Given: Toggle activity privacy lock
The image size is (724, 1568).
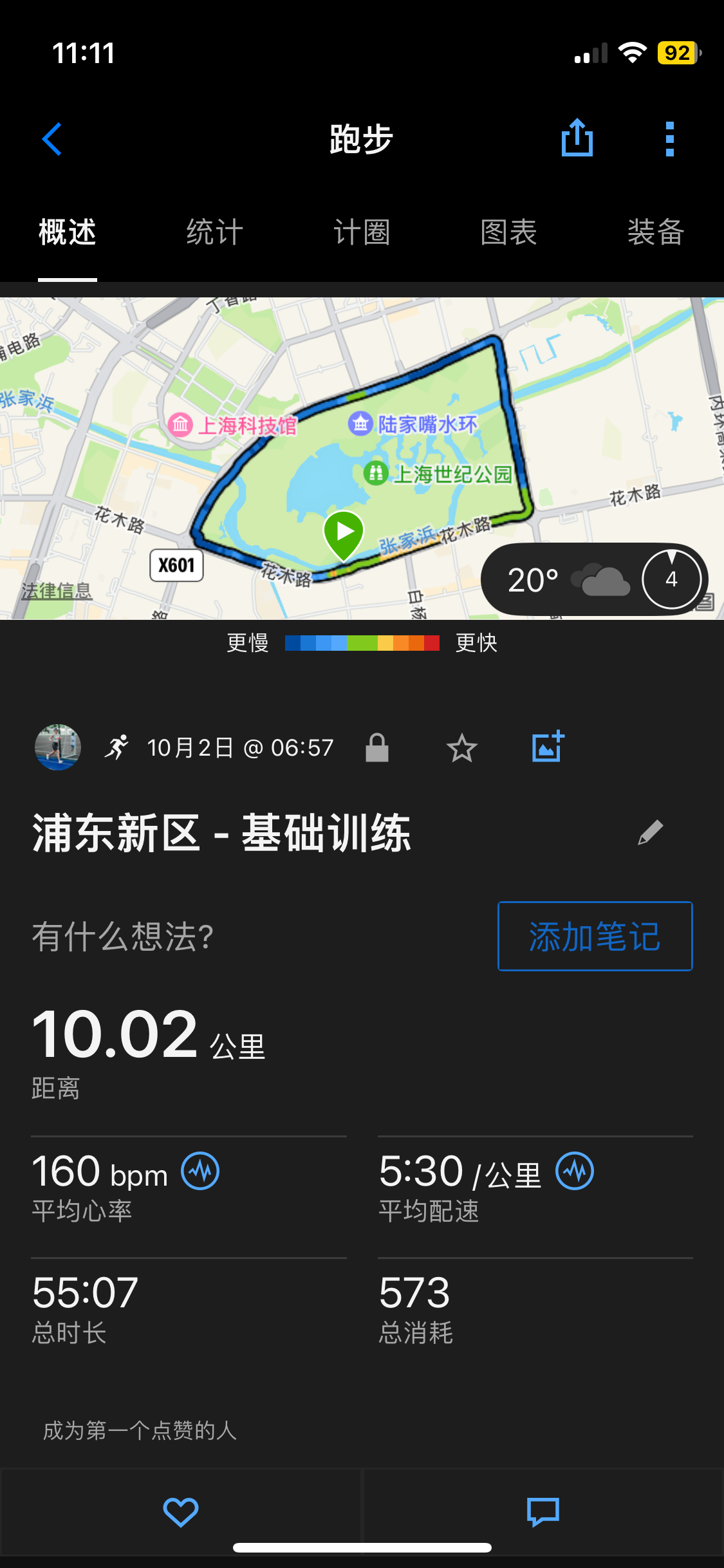Looking at the screenshot, I should [x=377, y=747].
